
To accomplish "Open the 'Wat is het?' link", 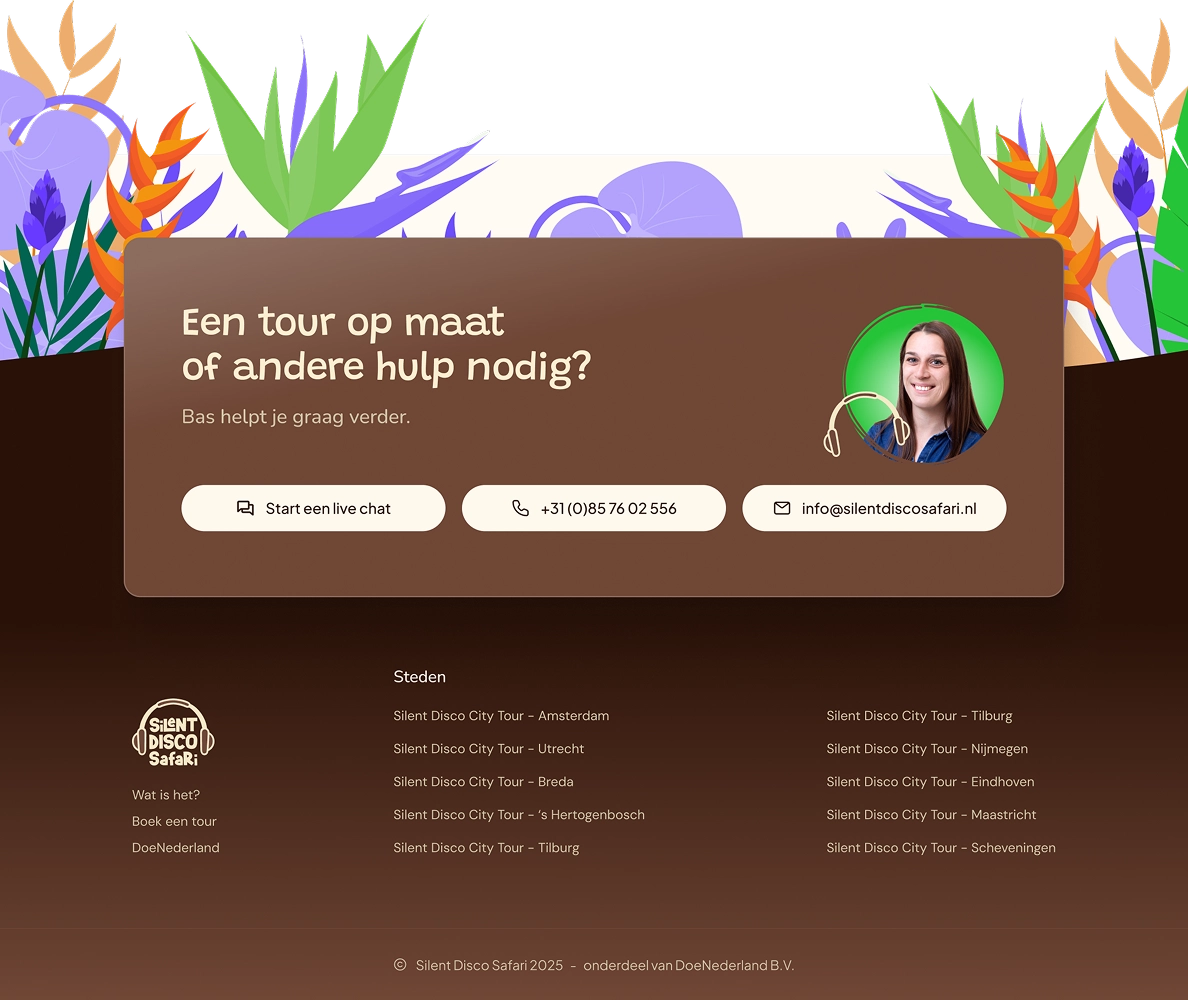I will click(166, 795).
